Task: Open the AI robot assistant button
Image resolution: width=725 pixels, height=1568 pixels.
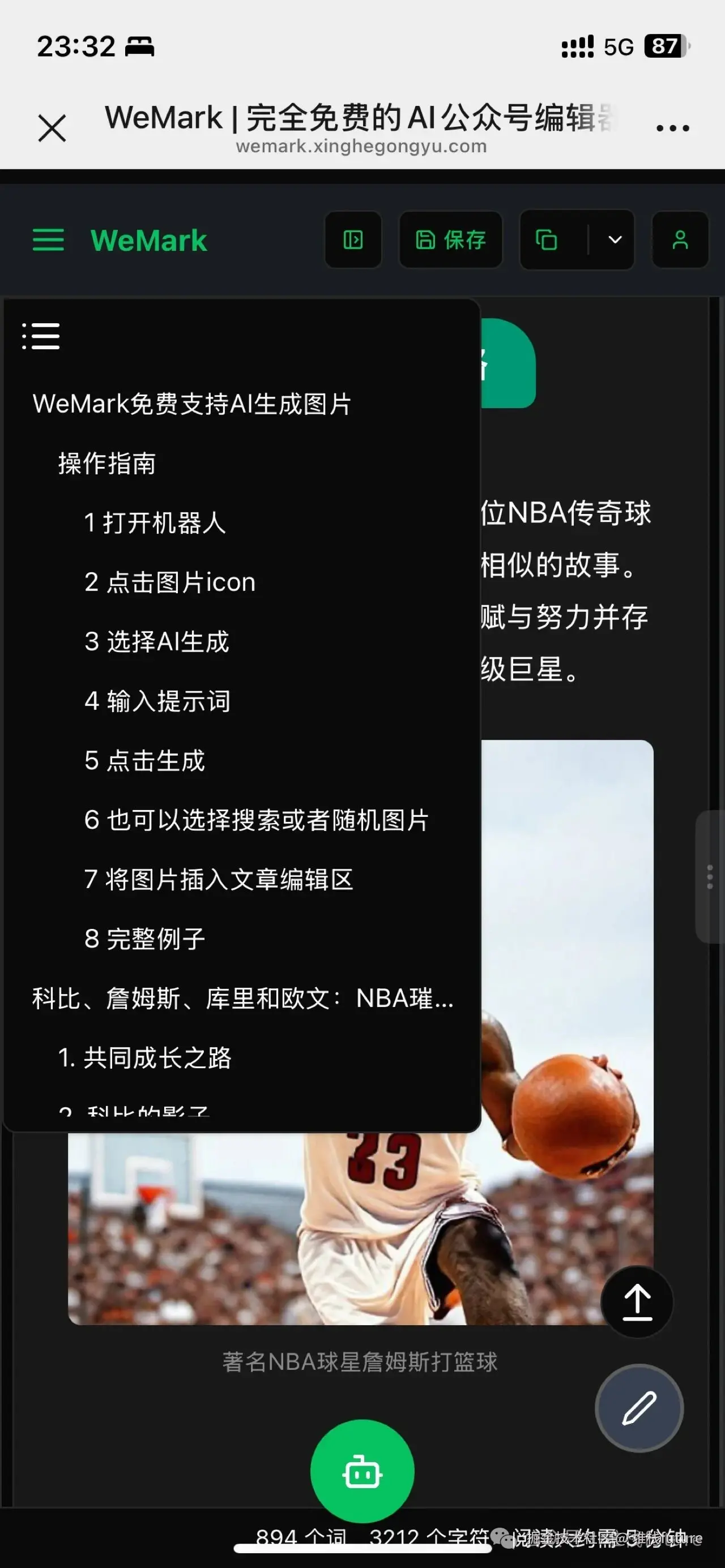Action: coord(362,1472)
